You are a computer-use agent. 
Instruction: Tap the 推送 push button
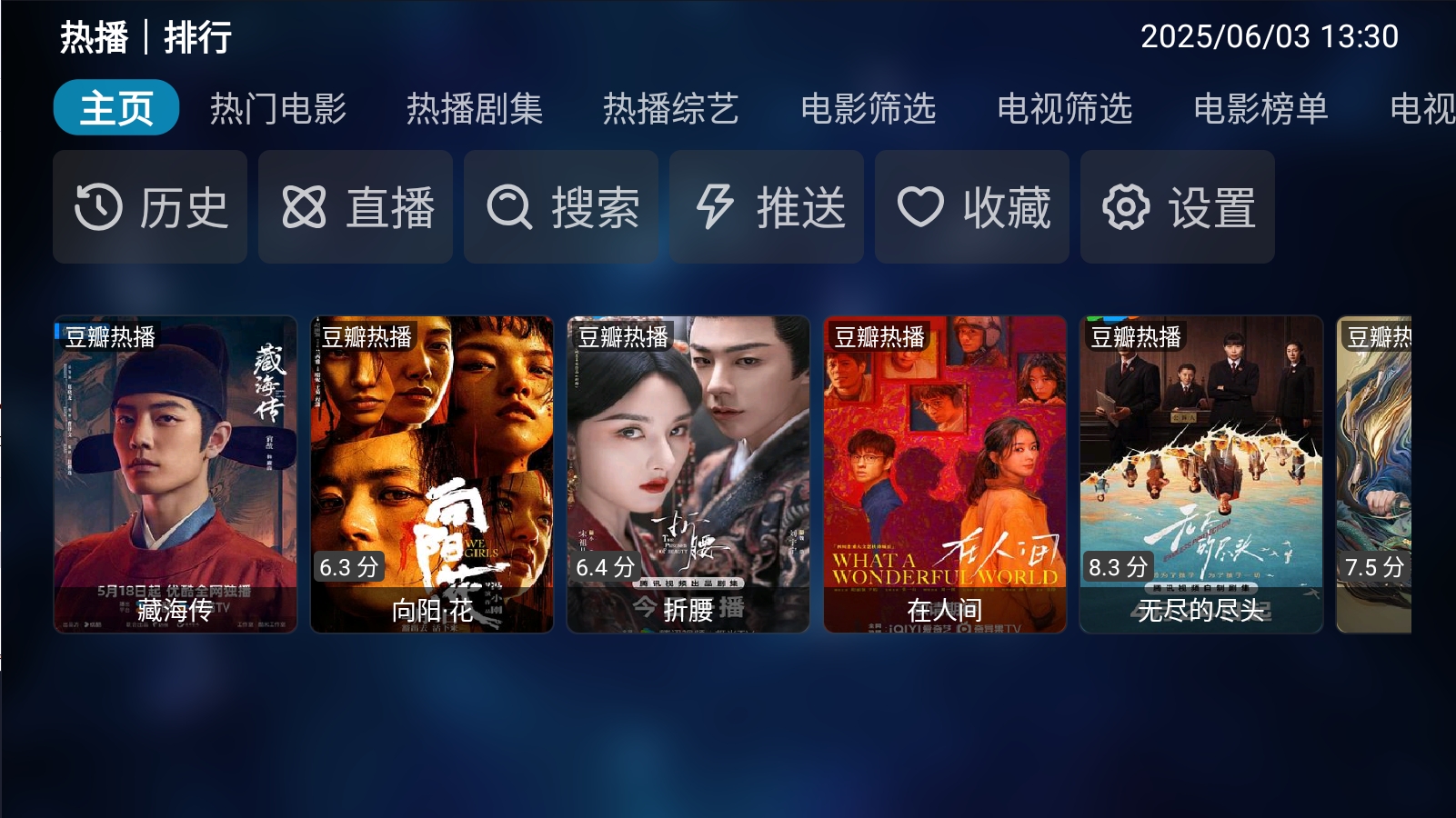click(767, 207)
